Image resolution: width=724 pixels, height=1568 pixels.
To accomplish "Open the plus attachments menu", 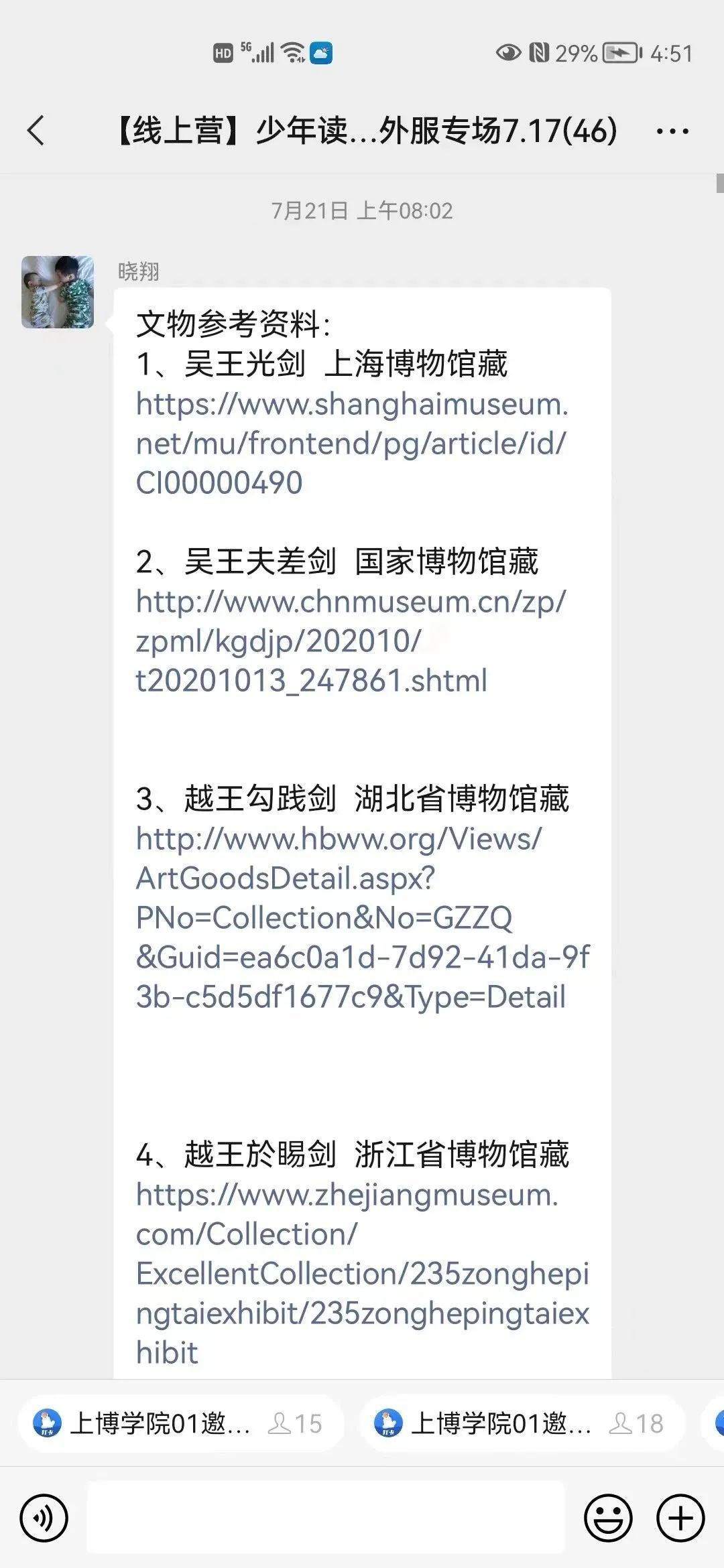I will [680, 1518].
